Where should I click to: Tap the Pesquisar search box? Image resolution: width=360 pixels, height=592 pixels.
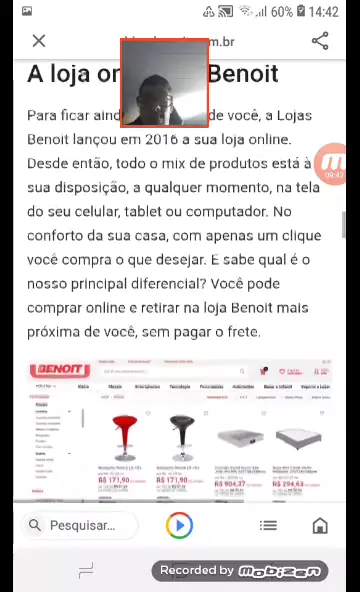(80, 525)
